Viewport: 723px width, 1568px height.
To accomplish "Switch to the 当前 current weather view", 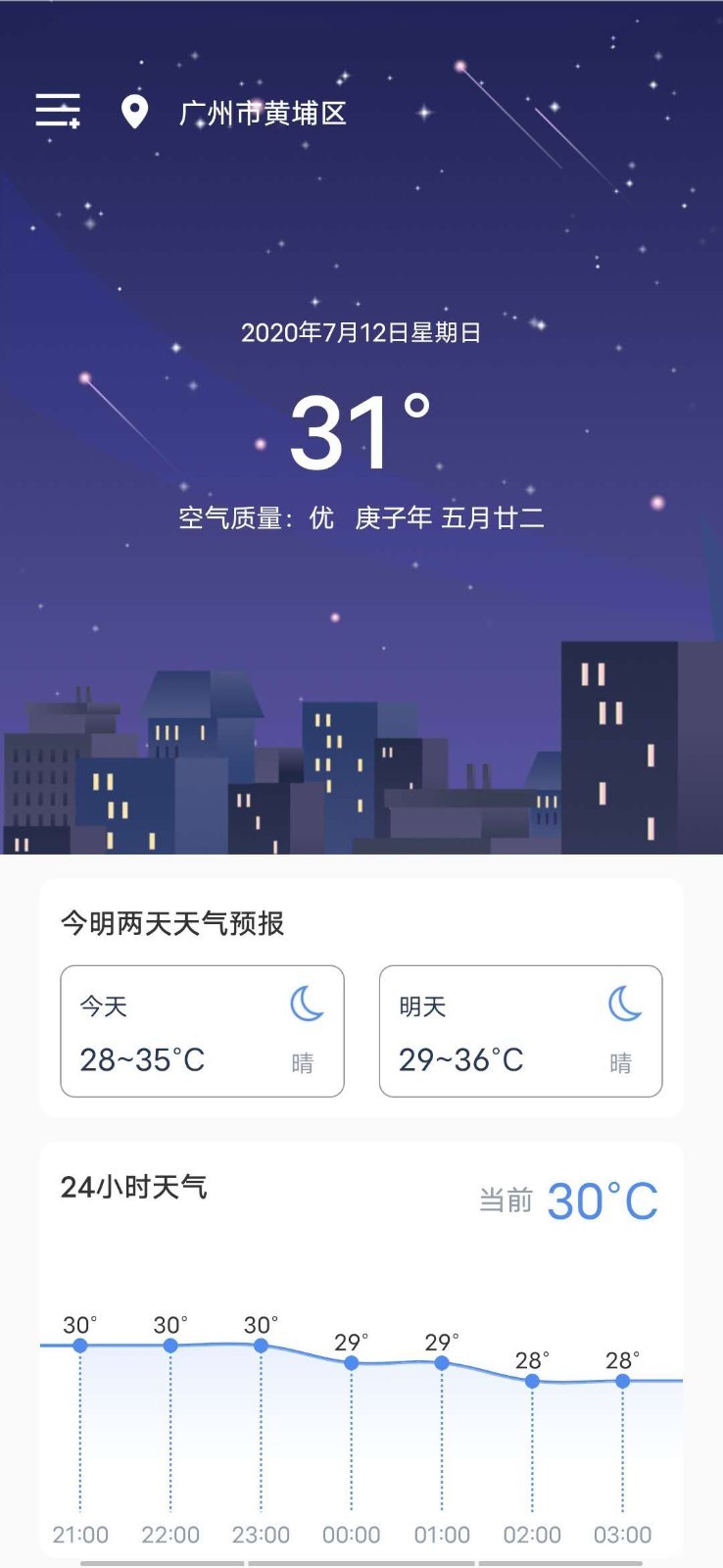I will (506, 1200).
